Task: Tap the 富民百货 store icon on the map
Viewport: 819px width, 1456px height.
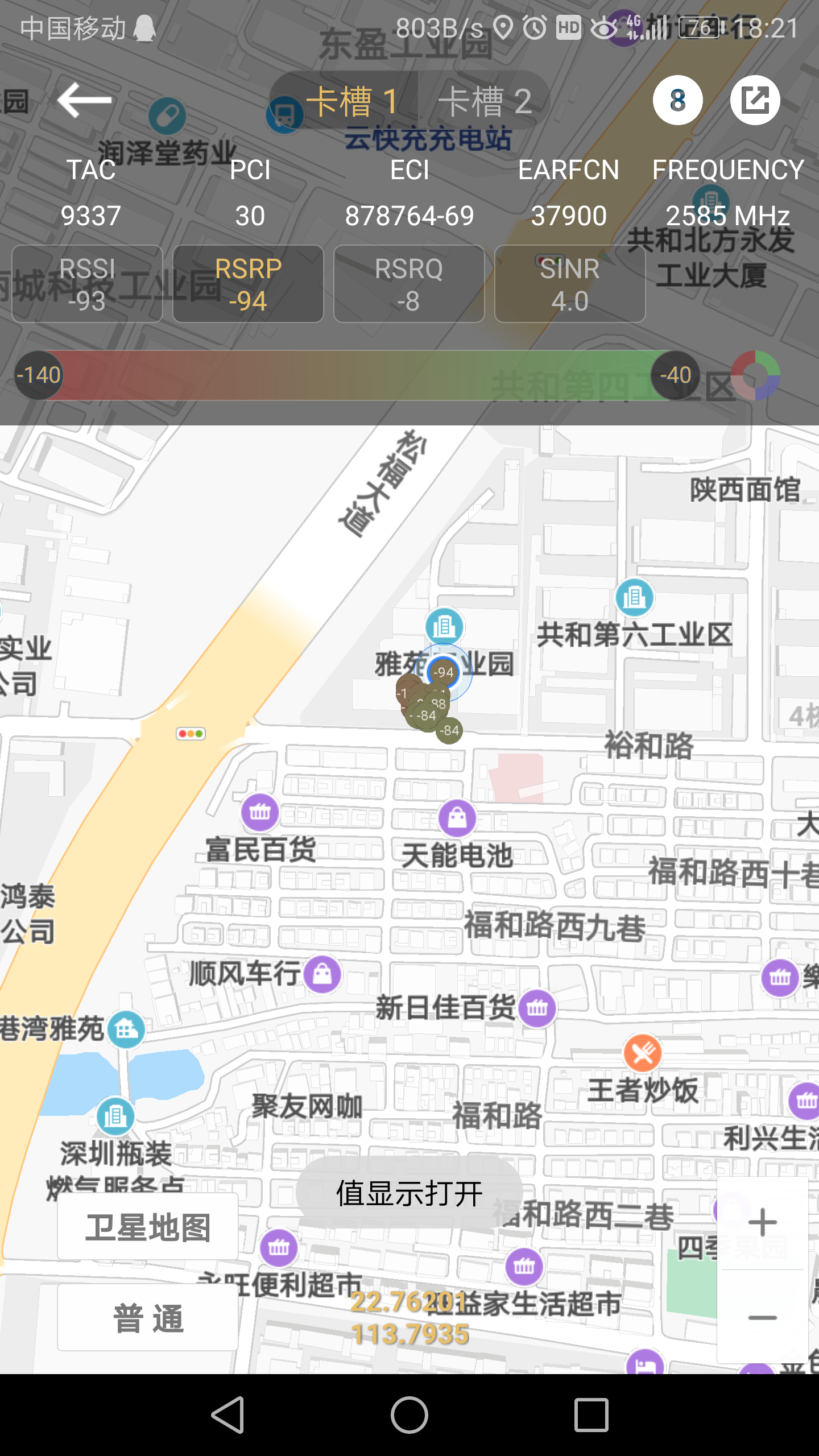Action: tap(260, 813)
